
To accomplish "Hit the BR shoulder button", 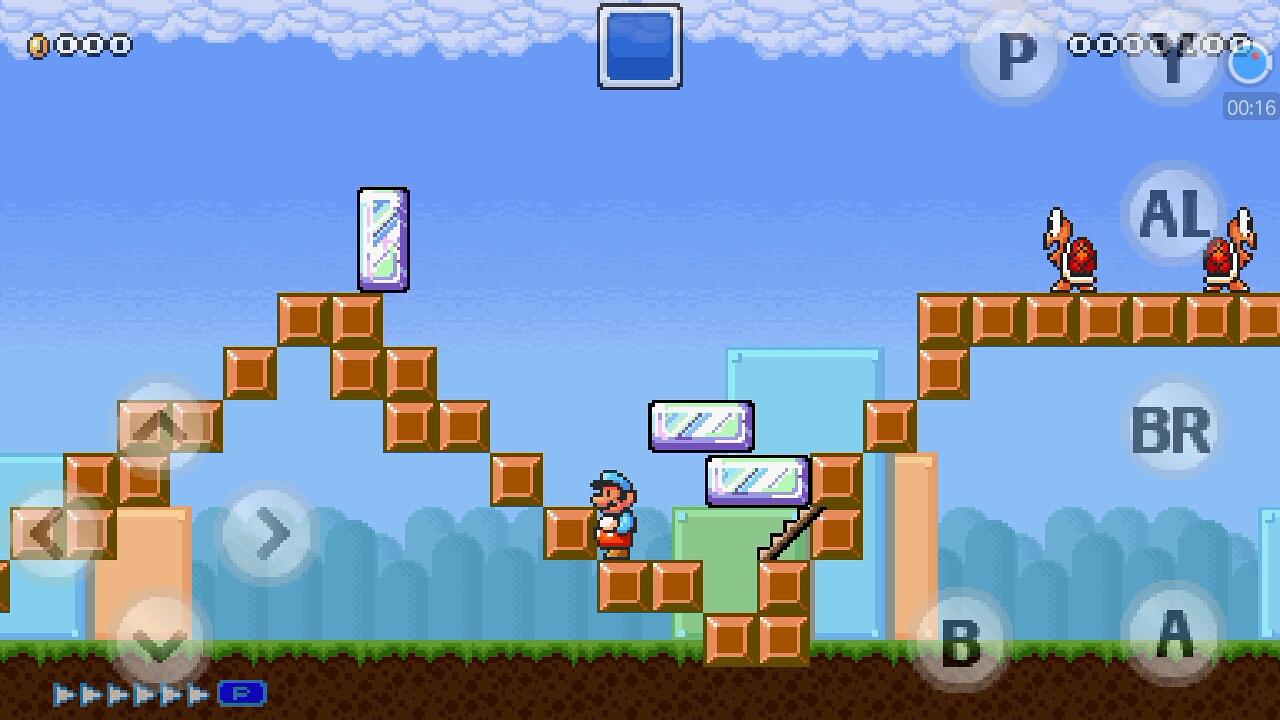I will coord(1171,428).
